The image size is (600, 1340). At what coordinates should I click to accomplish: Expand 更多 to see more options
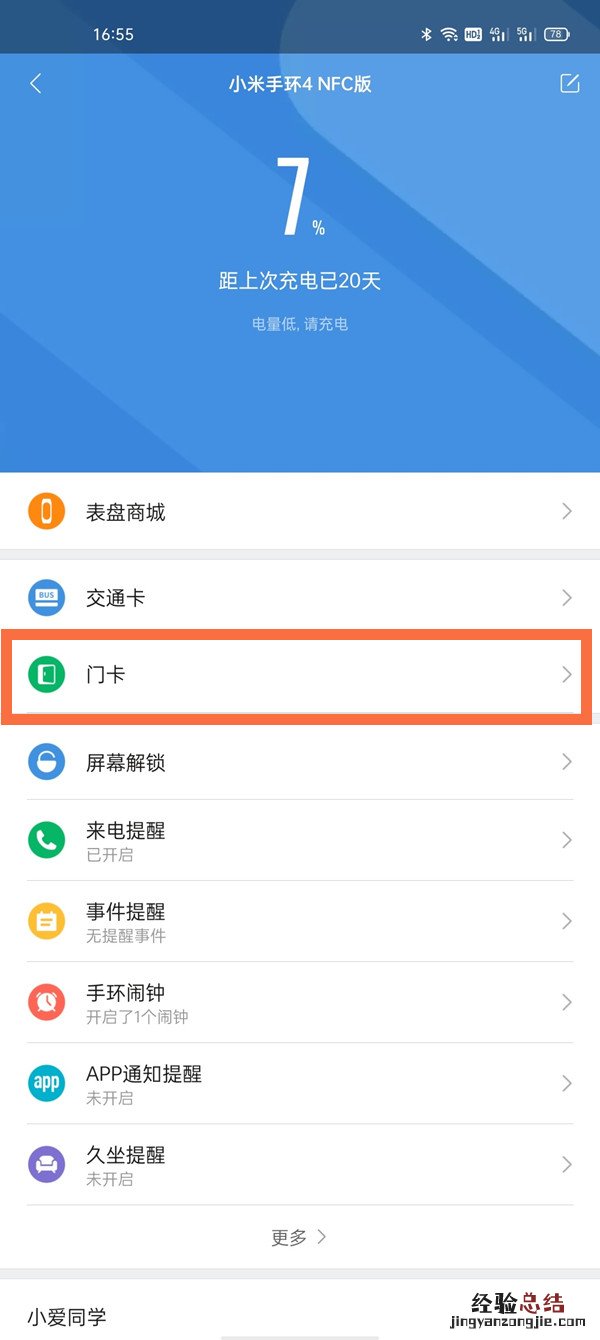click(299, 1237)
